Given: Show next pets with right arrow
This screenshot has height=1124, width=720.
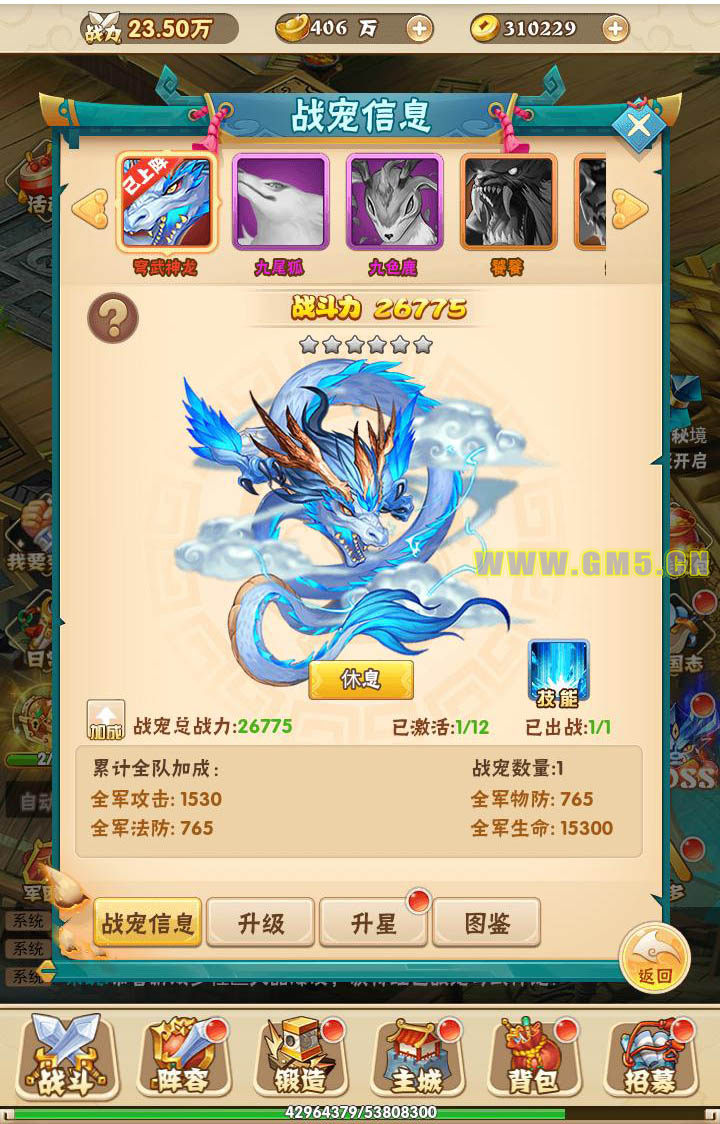Looking at the screenshot, I should point(630,209).
